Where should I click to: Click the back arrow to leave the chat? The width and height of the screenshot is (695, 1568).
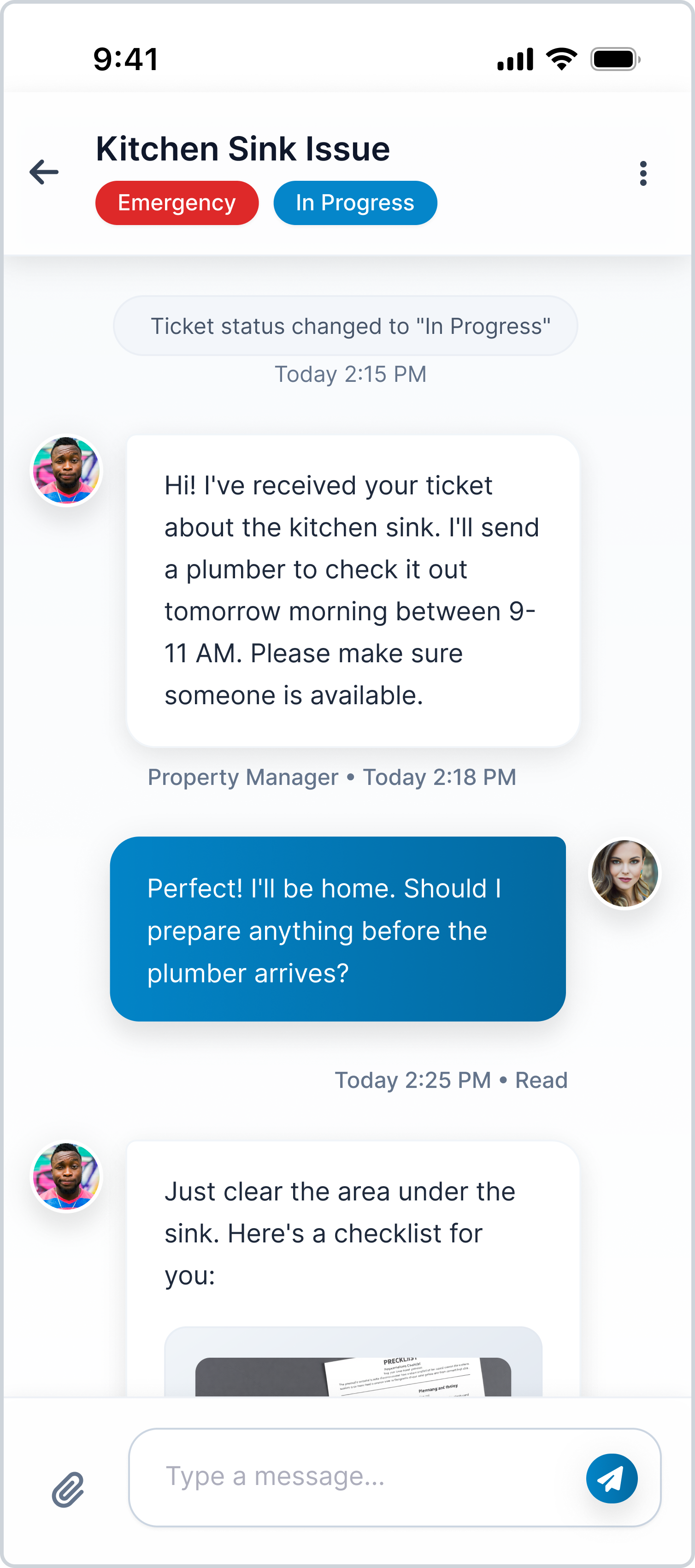pyautogui.click(x=43, y=172)
